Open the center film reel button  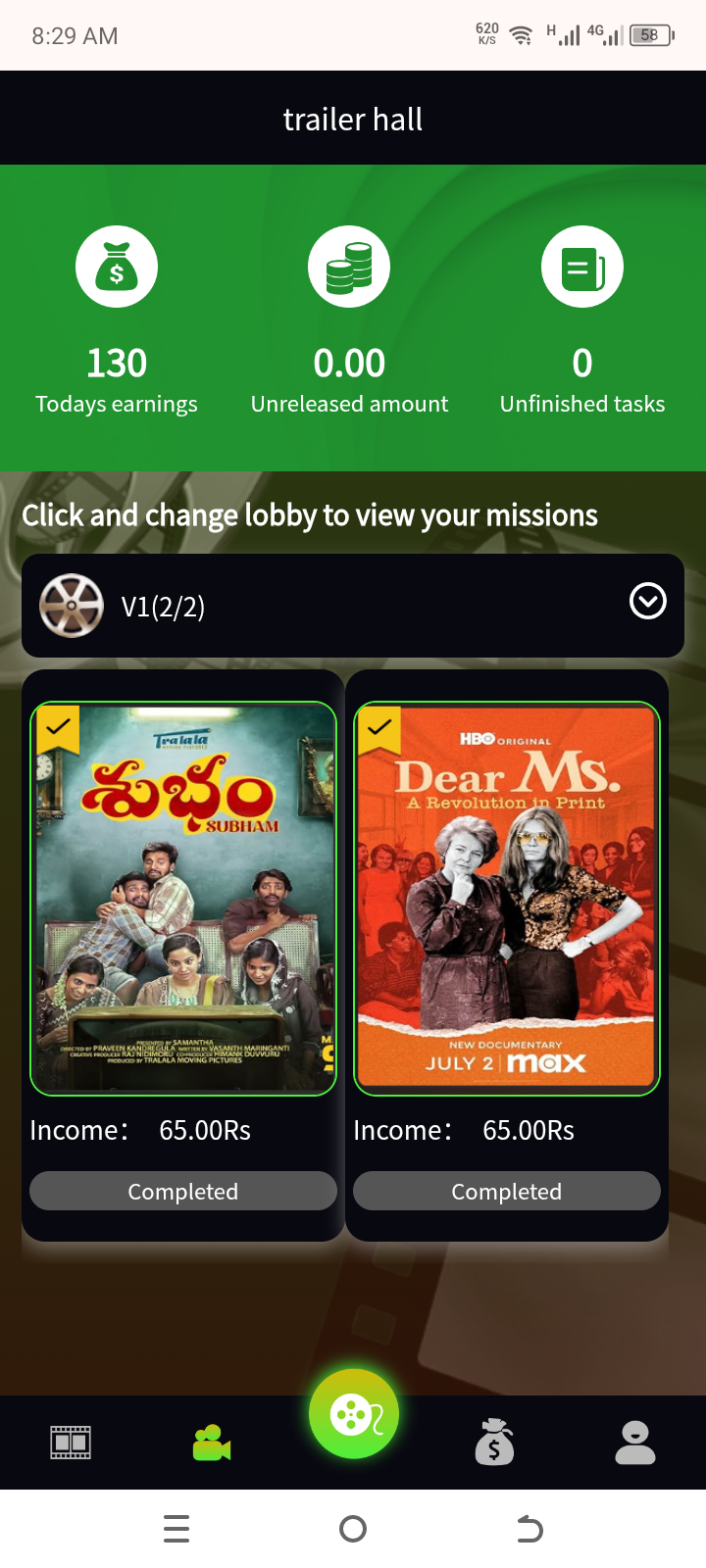coord(353,1414)
